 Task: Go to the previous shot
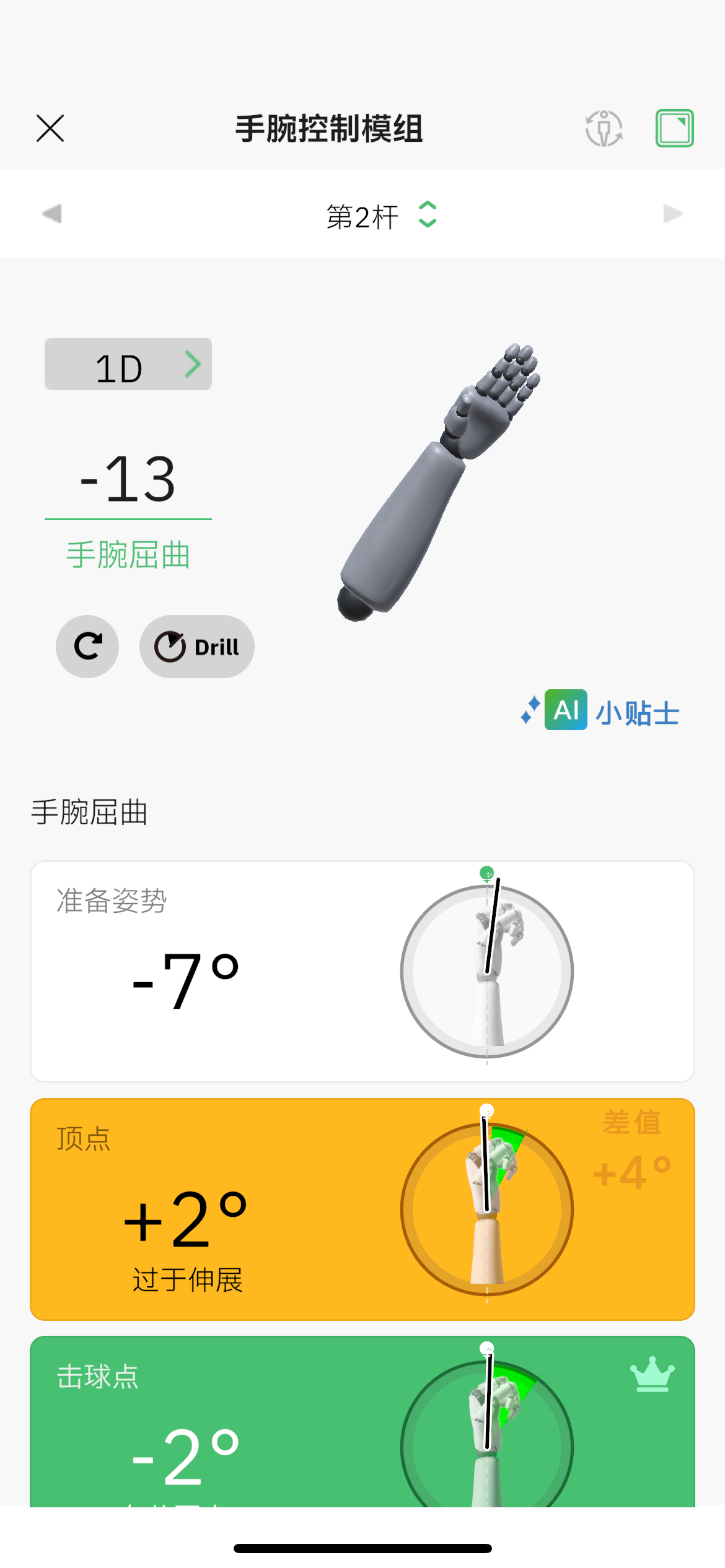tap(52, 214)
